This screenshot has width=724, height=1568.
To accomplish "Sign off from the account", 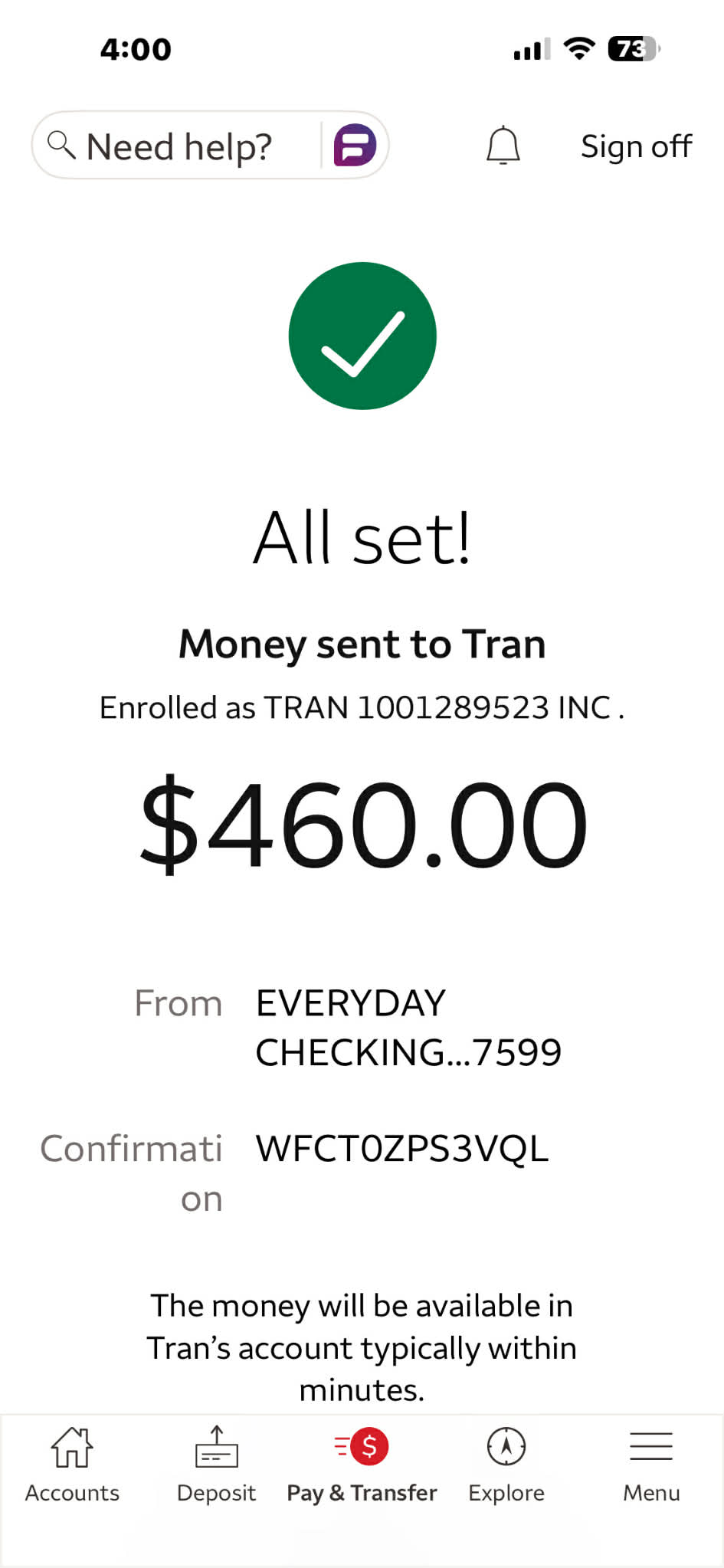I will tap(635, 146).
